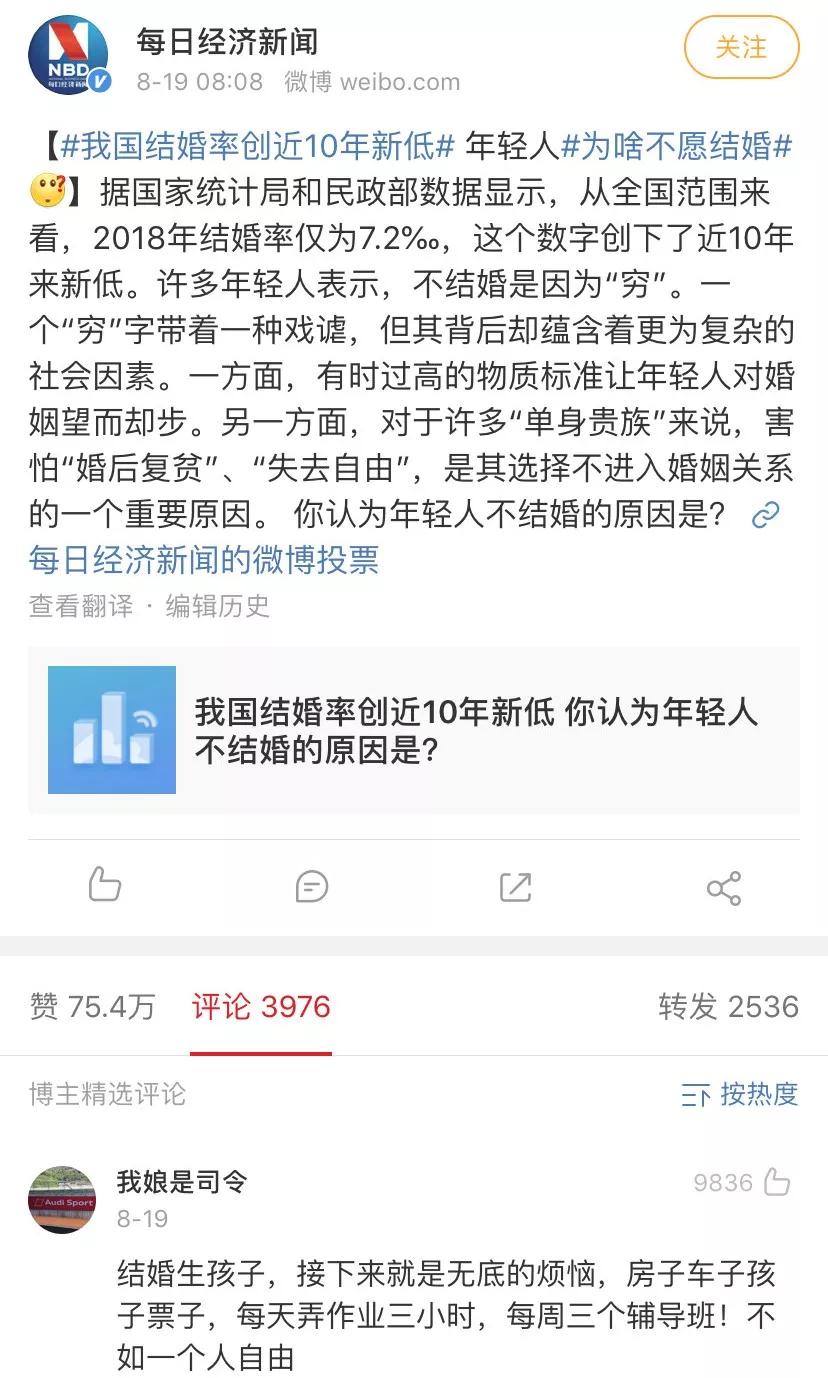828x1378 pixels.
Task: Repost using the forward icon
Action: (x=516, y=887)
